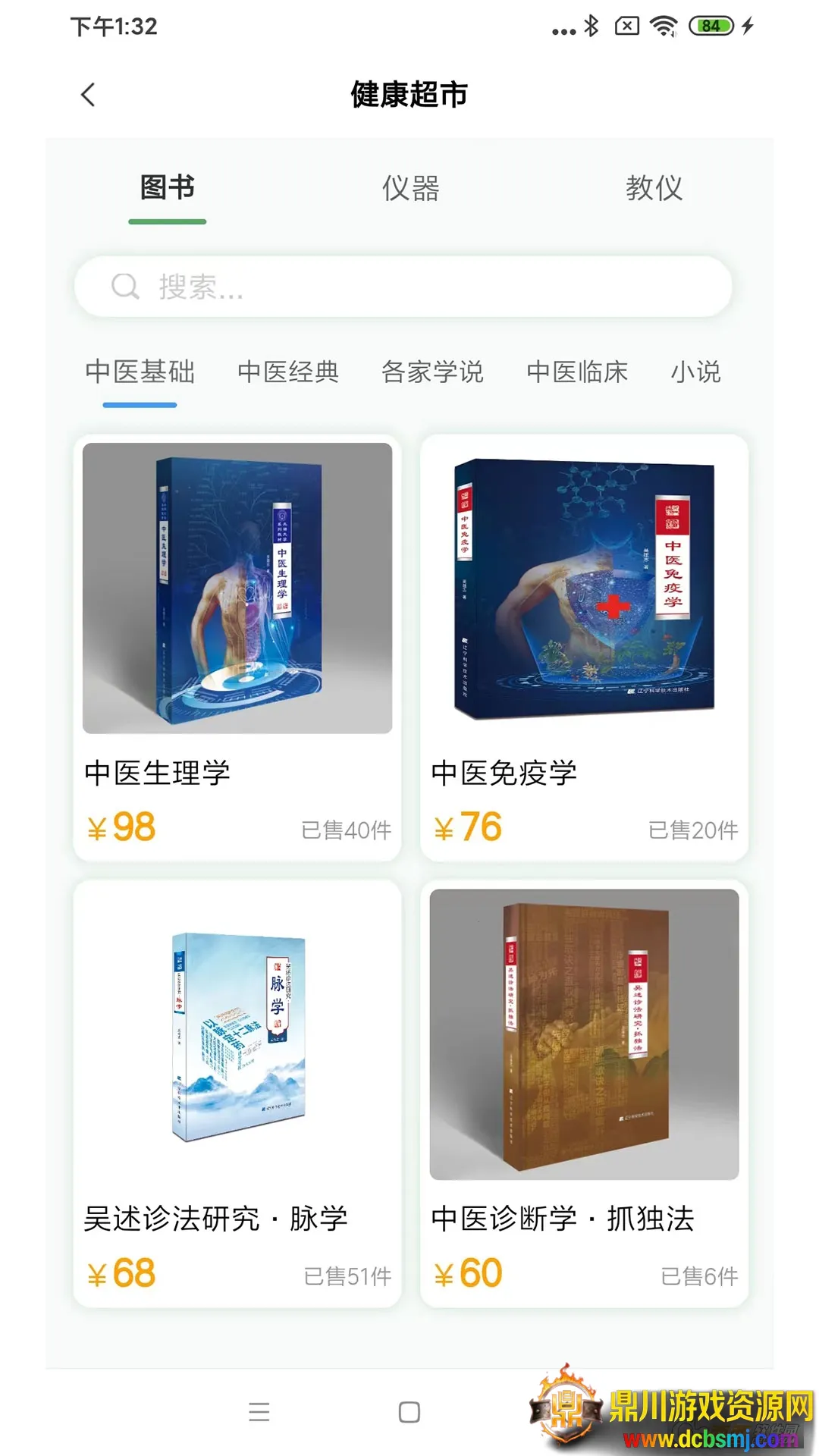
Task: Switch to the 教仪 tab
Action: point(654,188)
